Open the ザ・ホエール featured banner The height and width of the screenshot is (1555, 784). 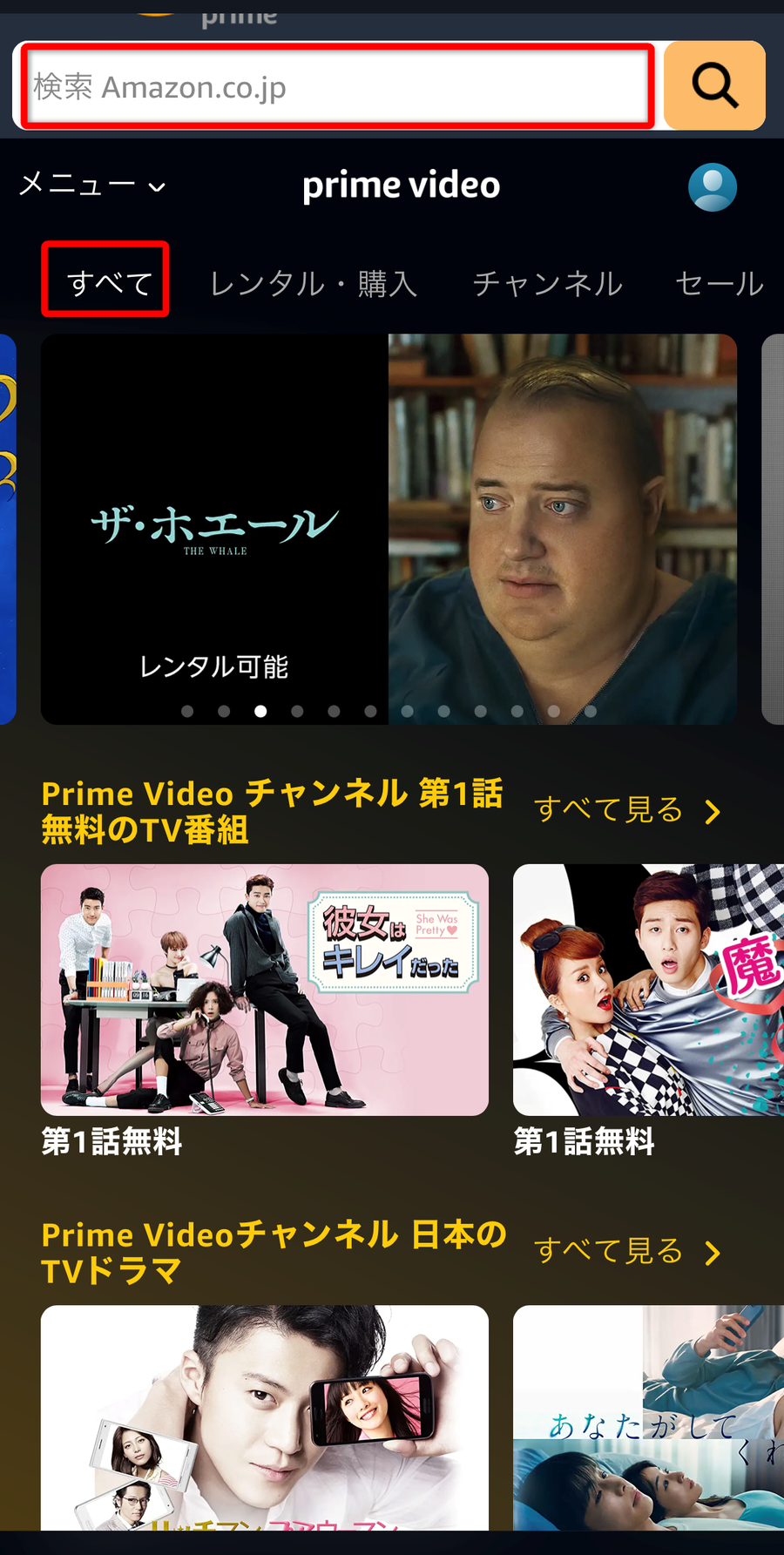click(389, 529)
